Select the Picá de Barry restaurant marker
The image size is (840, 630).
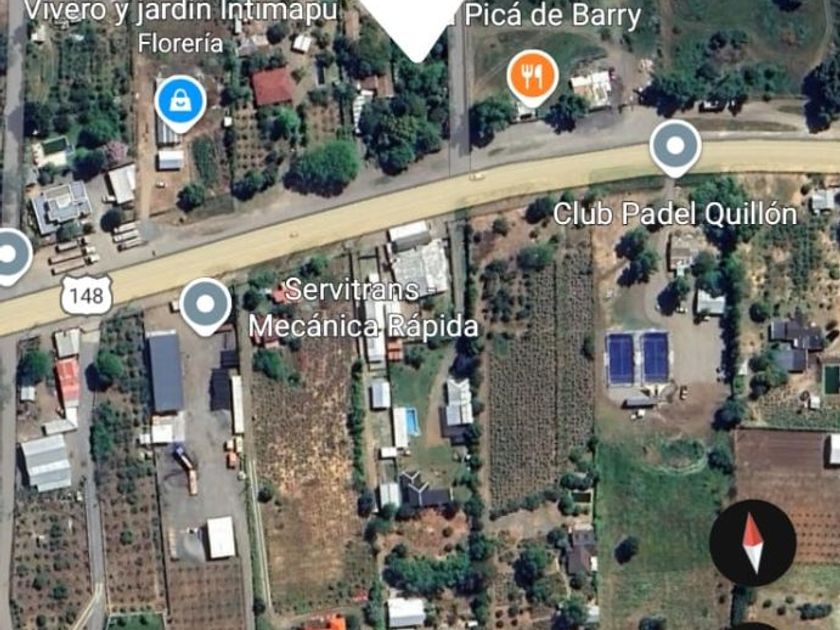532,76
